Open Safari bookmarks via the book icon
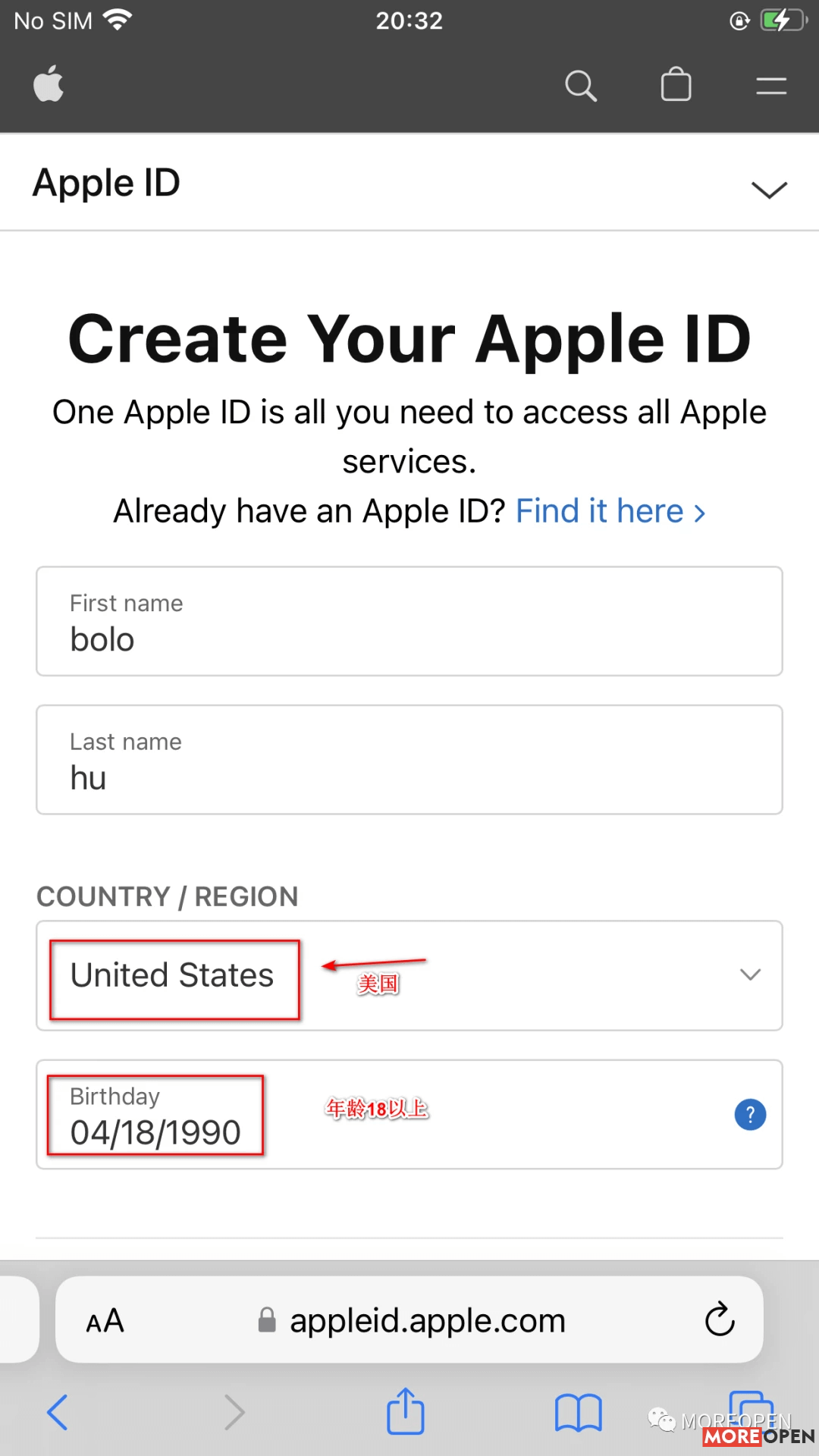This screenshot has height=1456, width=819. pyautogui.click(x=579, y=1410)
